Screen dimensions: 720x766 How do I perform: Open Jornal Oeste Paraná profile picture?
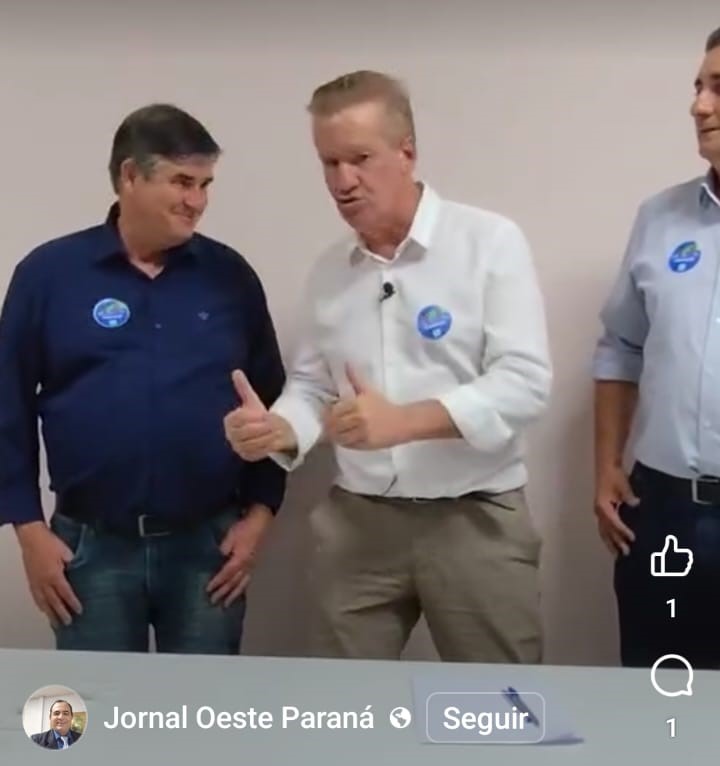coord(55,717)
